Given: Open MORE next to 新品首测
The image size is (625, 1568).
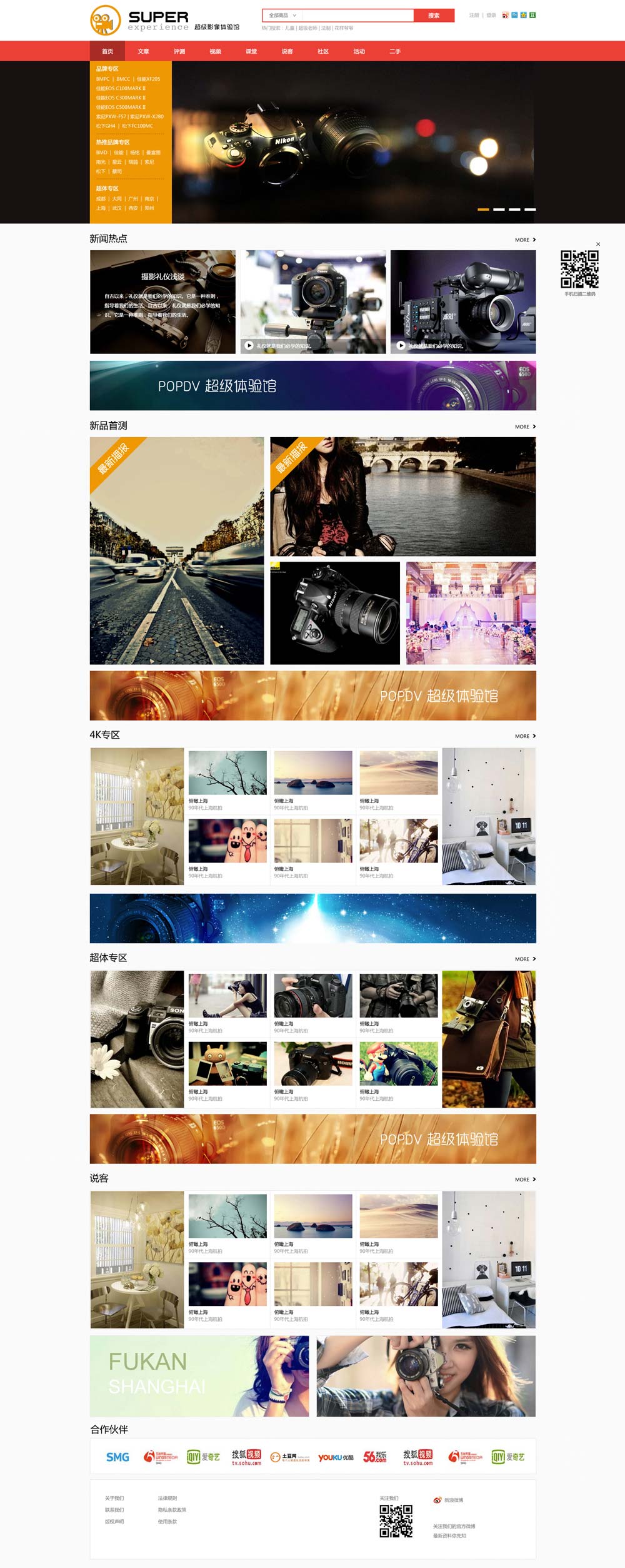Looking at the screenshot, I should click(x=525, y=427).
